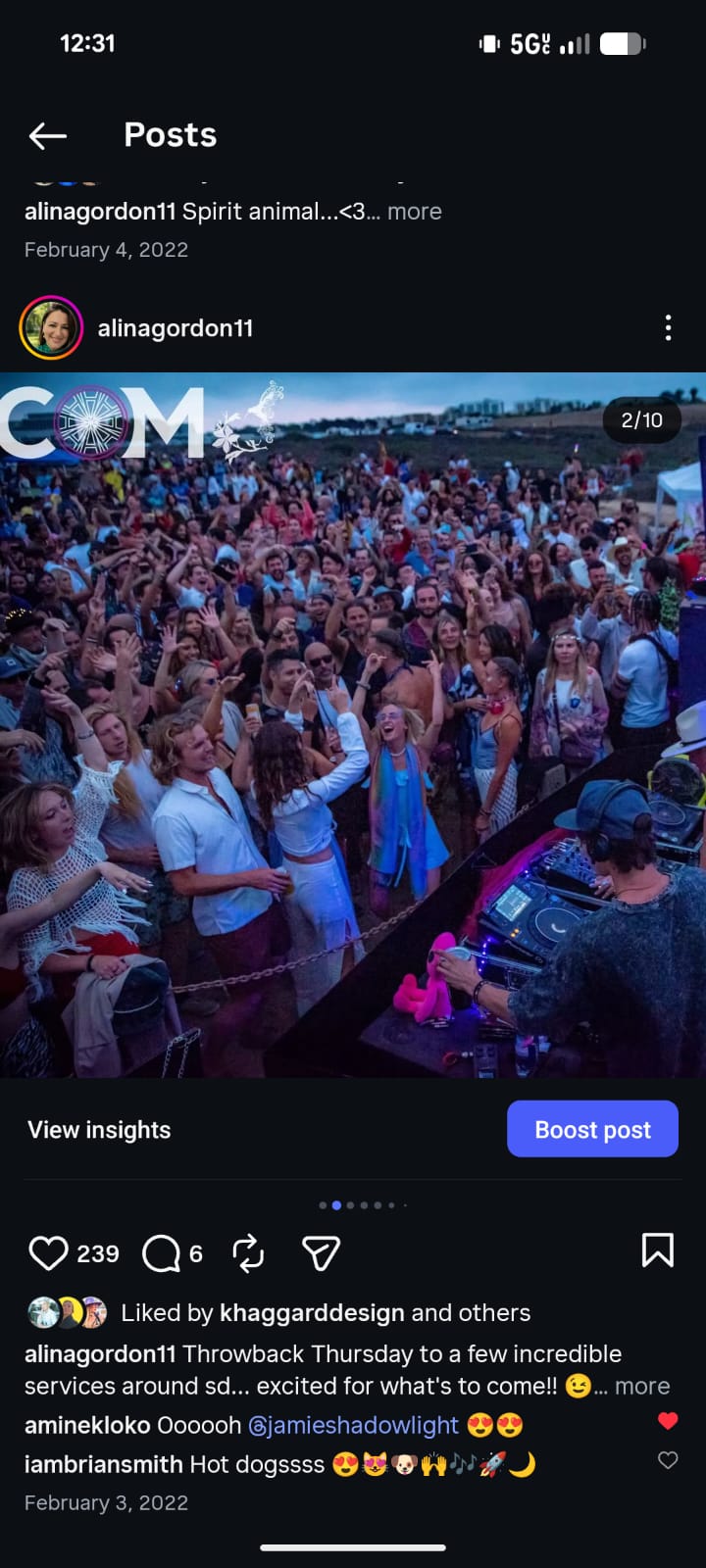Open the festival crowd photo in the post
Screen dimensions: 706x1568
tap(353, 725)
